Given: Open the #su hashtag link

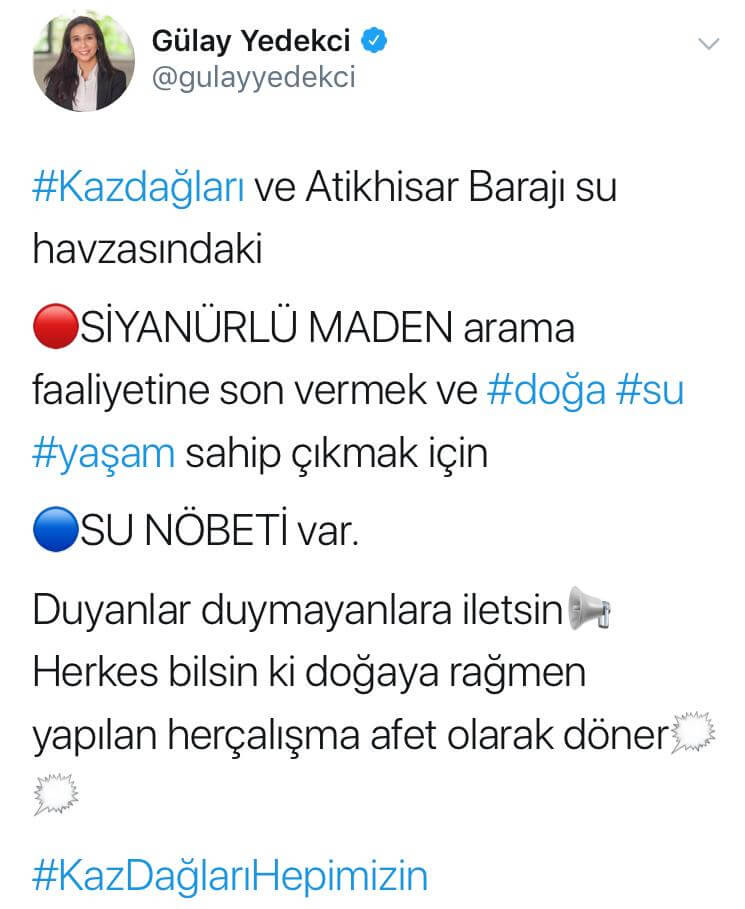Looking at the screenshot, I should pyautogui.click(x=653, y=390).
